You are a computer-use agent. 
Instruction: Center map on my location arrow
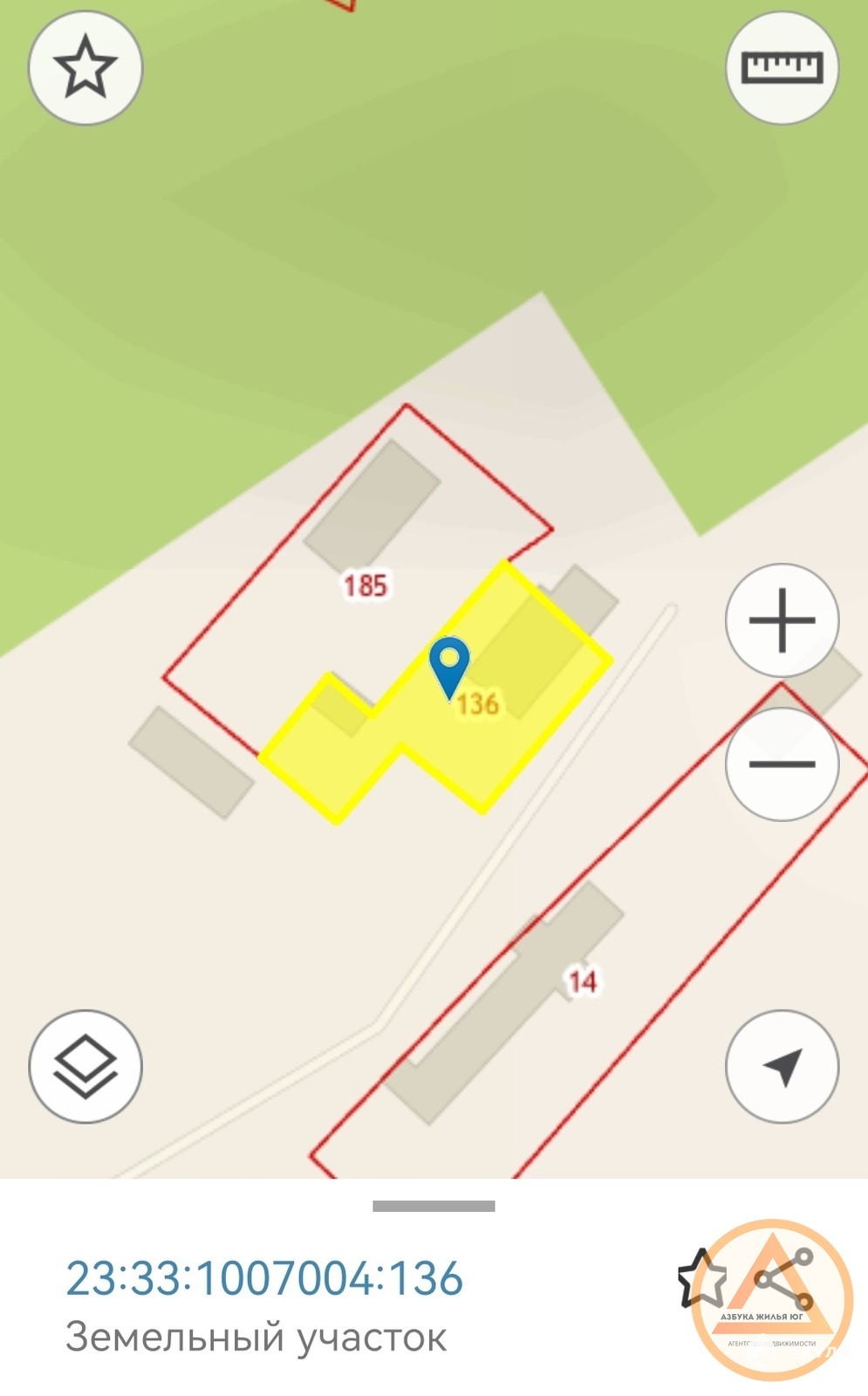(782, 1066)
